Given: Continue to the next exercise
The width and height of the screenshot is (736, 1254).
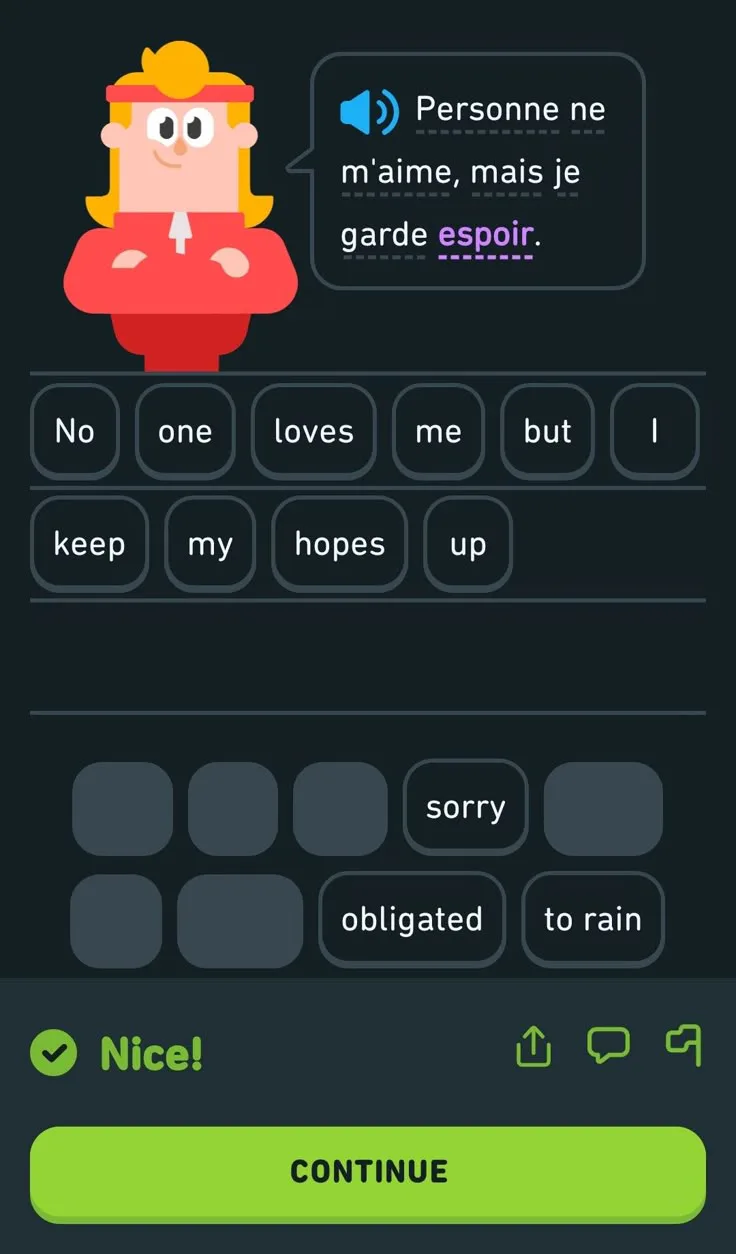Looking at the screenshot, I should (x=368, y=1171).
